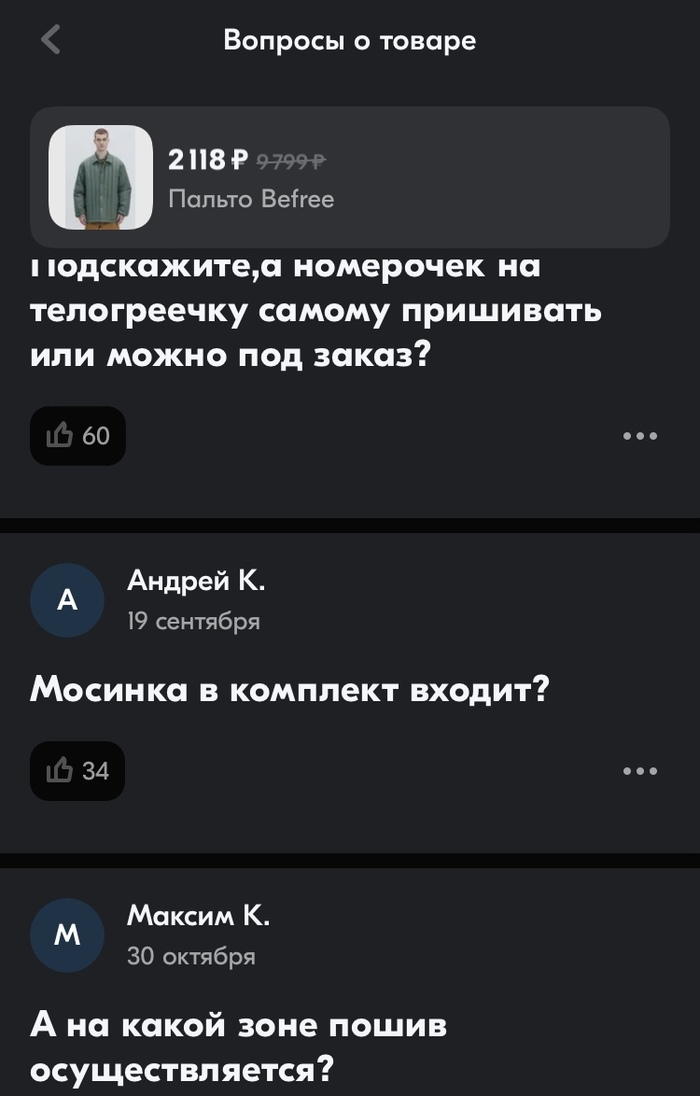Open the overflow menu of Андрей К.'s question
This screenshot has height=1096, width=700.
tap(639, 771)
